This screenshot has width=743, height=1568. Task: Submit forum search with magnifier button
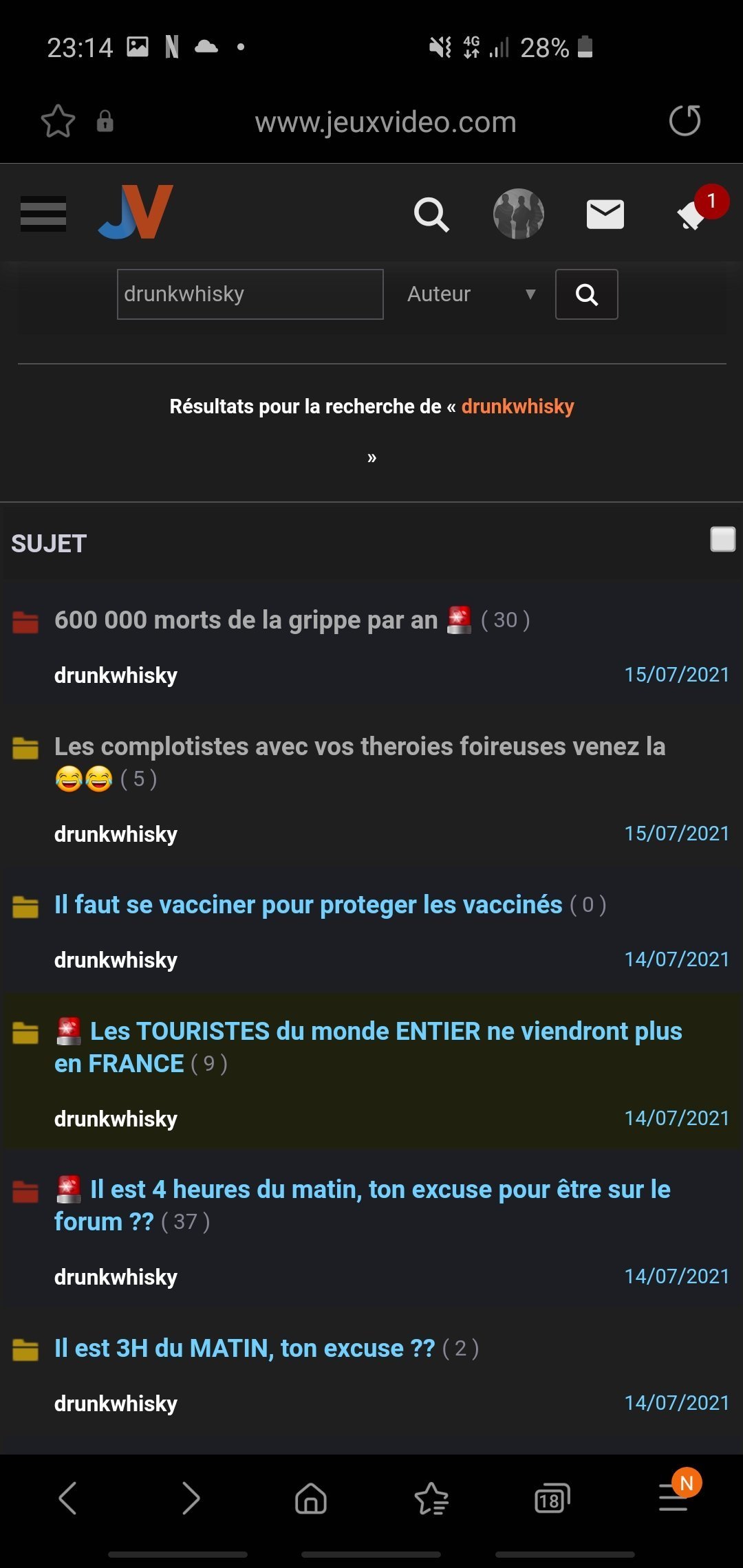click(587, 294)
